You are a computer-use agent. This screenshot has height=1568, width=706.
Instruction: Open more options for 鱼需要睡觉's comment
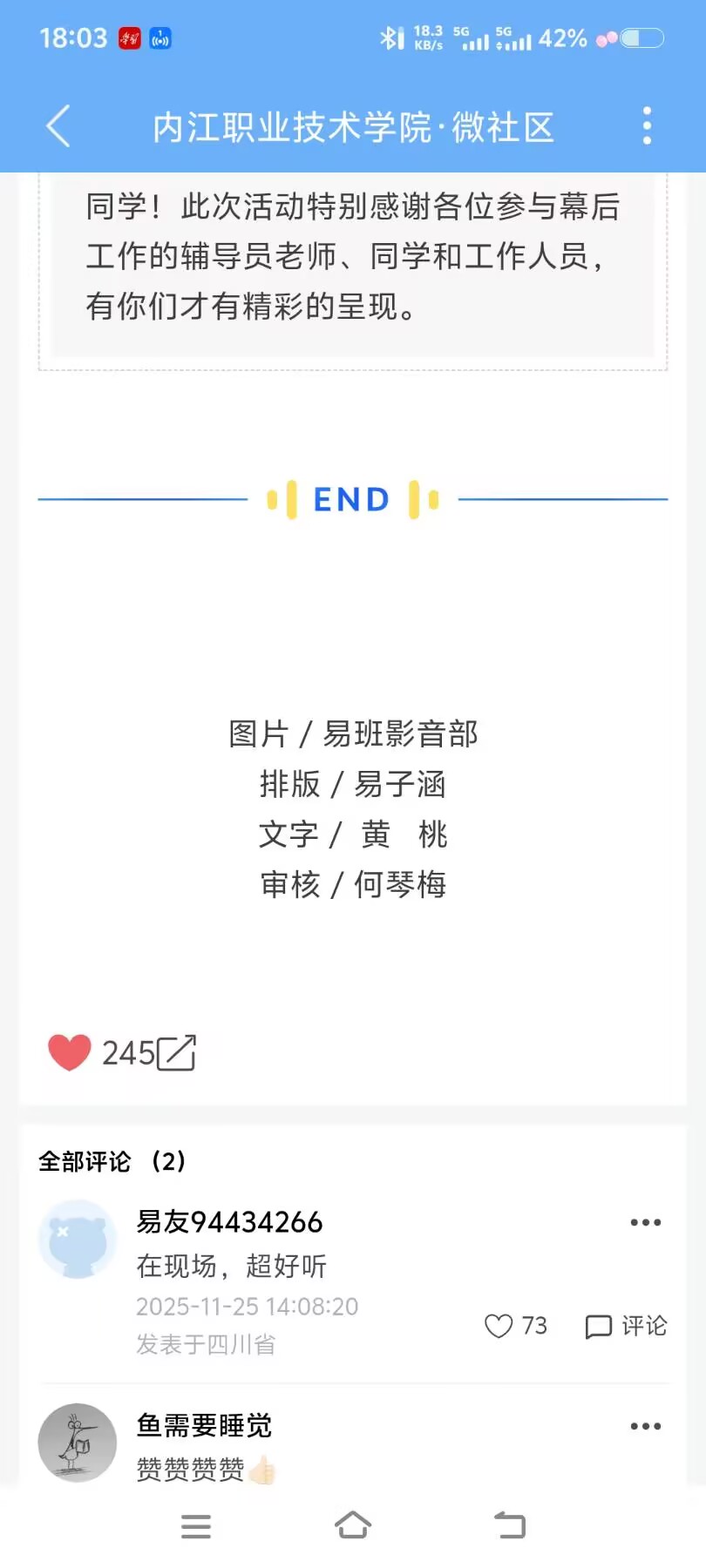(x=645, y=1427)
